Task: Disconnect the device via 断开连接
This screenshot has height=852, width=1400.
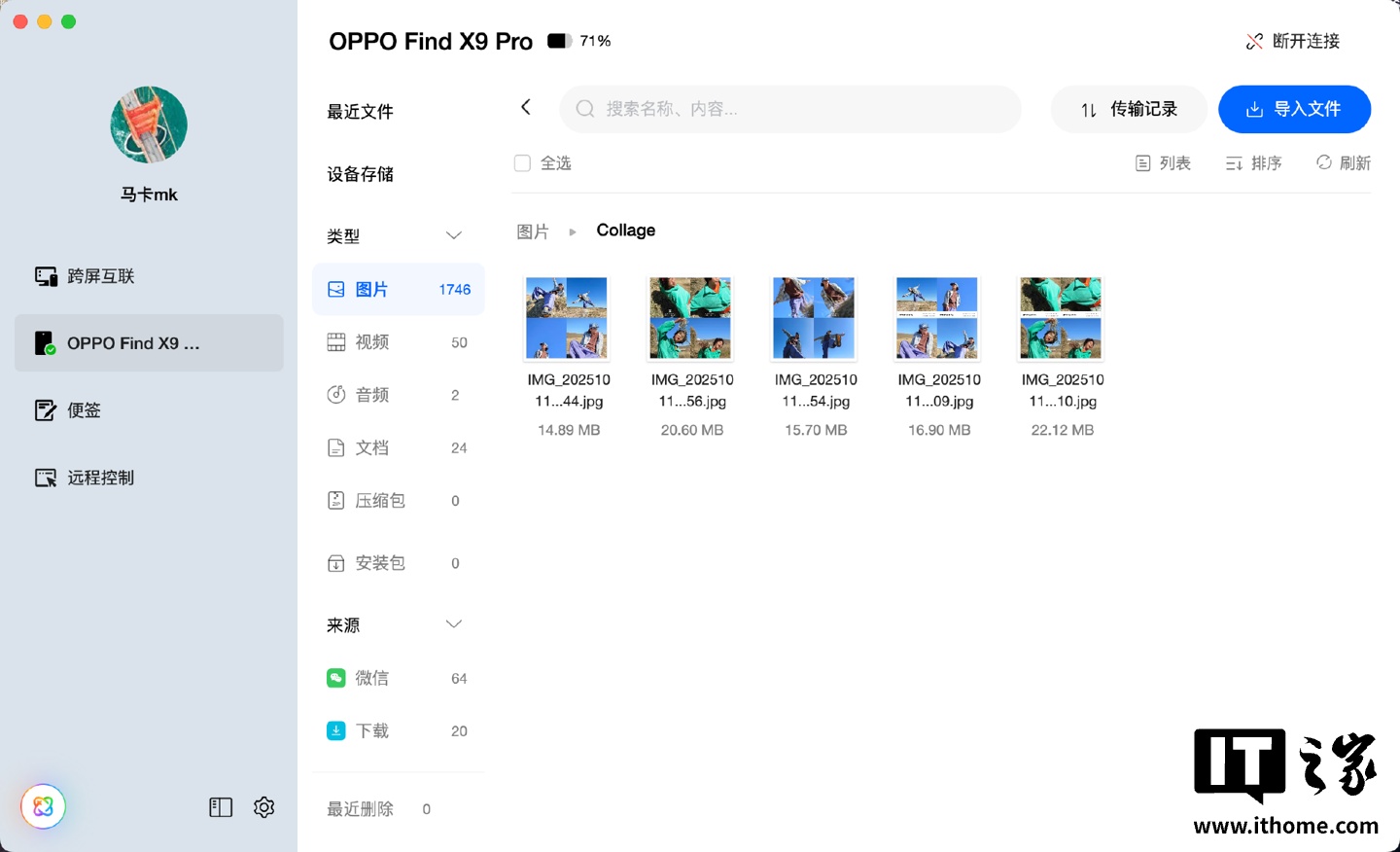Action: coord(1293,41)
